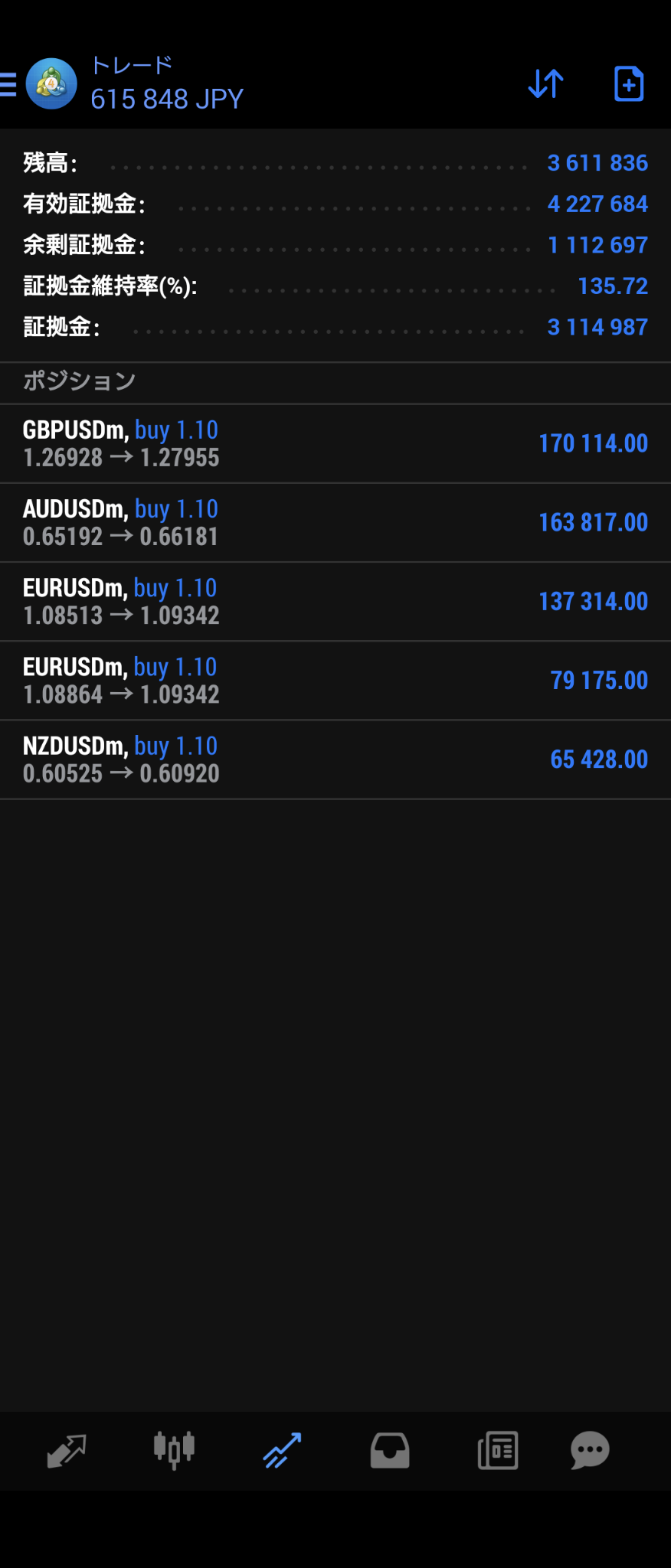671x1568 pixels.
Task: Open the side drawer menu
Action: pyautogui.click(x=9, y=83)
